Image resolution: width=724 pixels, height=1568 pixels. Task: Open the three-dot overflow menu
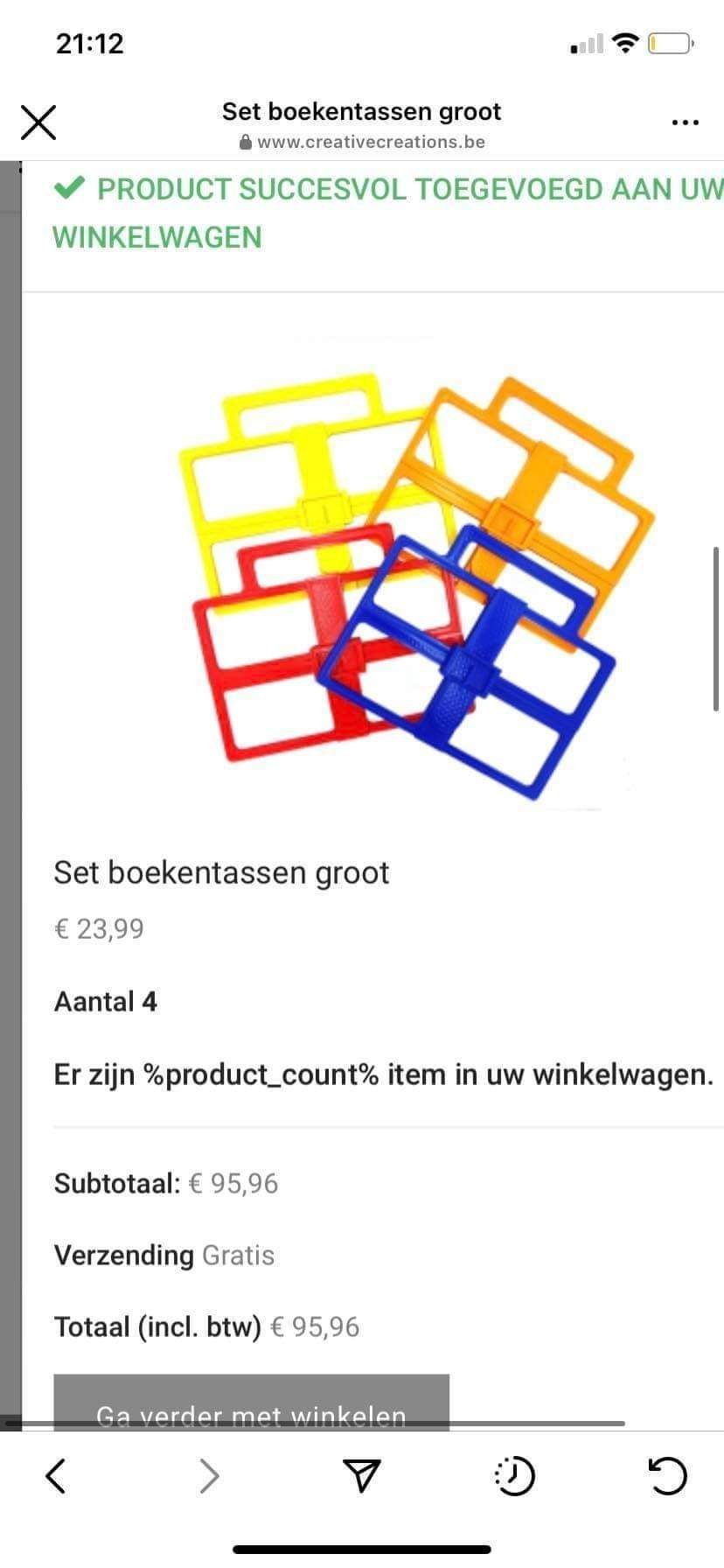coord(685,122)
